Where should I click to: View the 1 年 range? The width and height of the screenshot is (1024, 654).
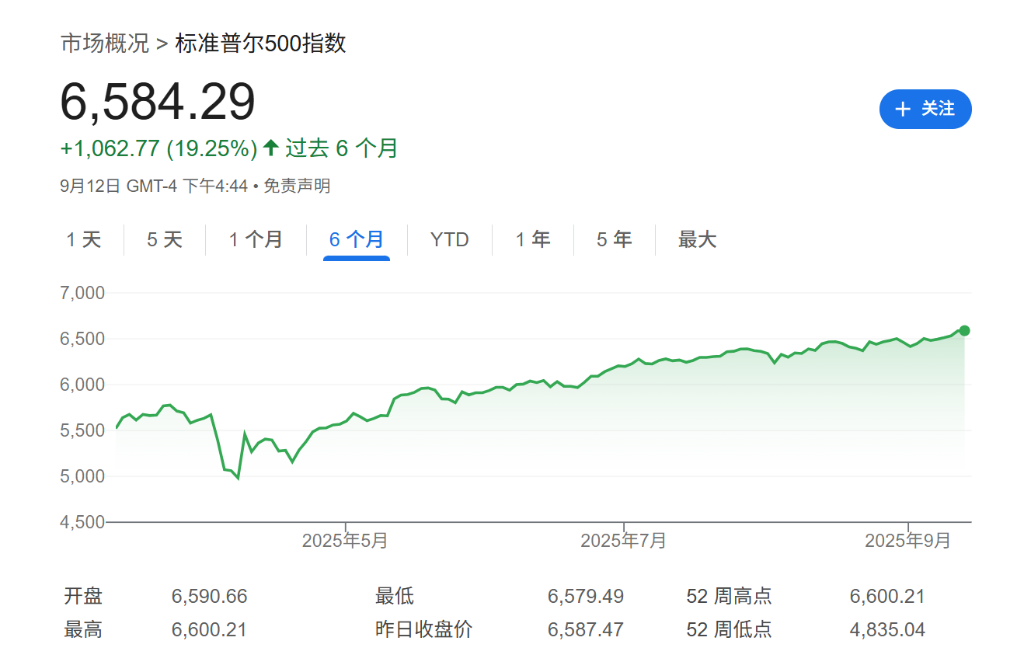pos(533,240)
